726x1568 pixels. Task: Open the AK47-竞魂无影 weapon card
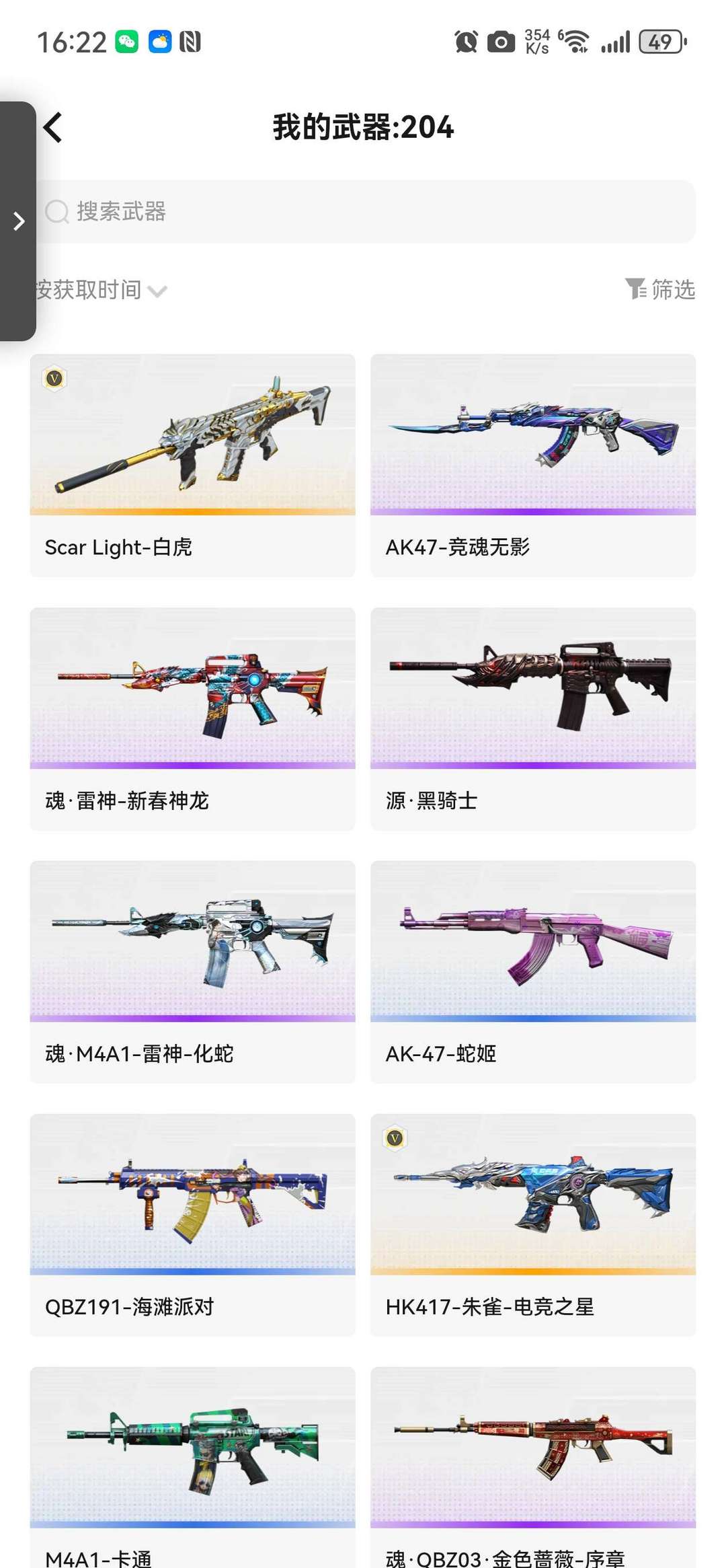pos(533,465)
